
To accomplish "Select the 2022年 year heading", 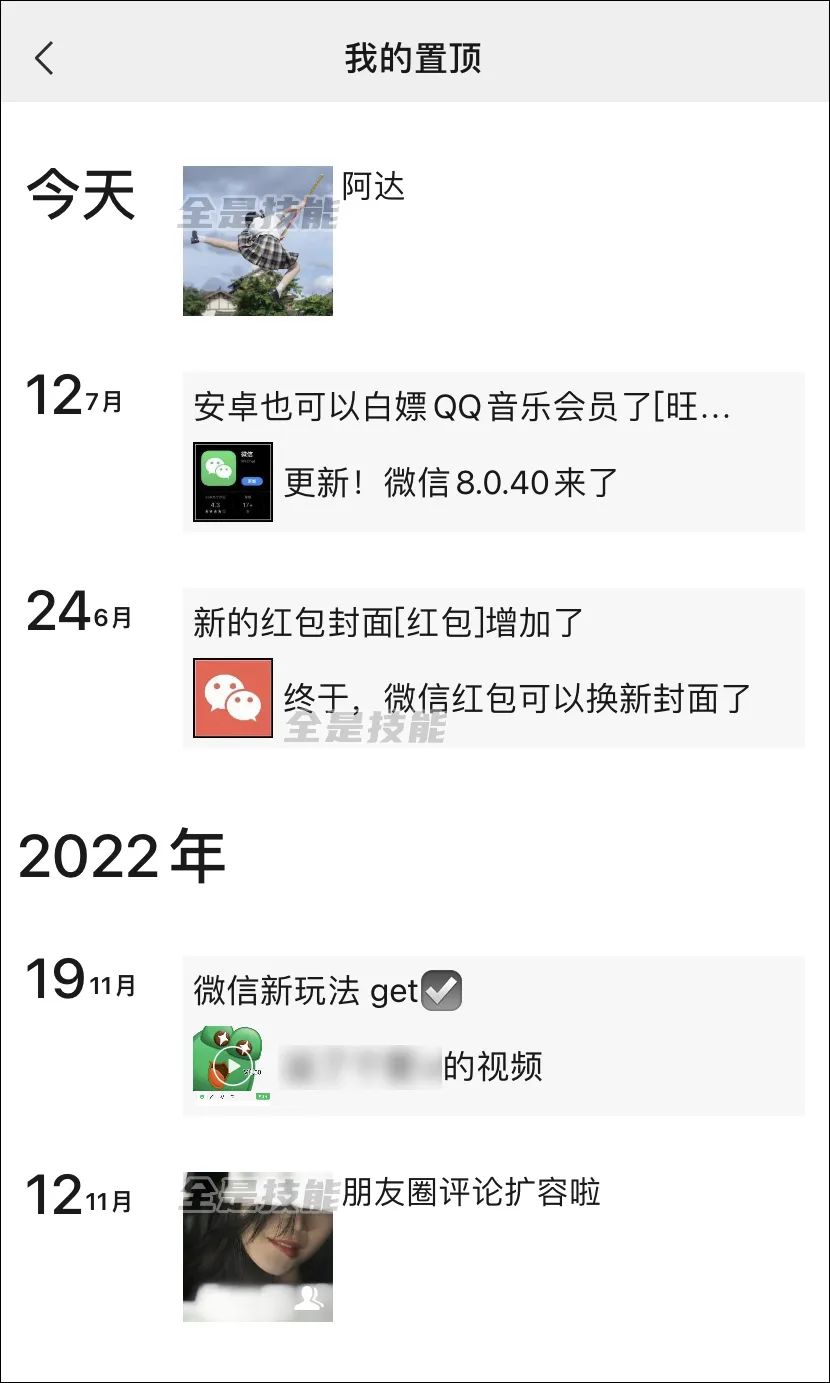I will pos(122,855).
